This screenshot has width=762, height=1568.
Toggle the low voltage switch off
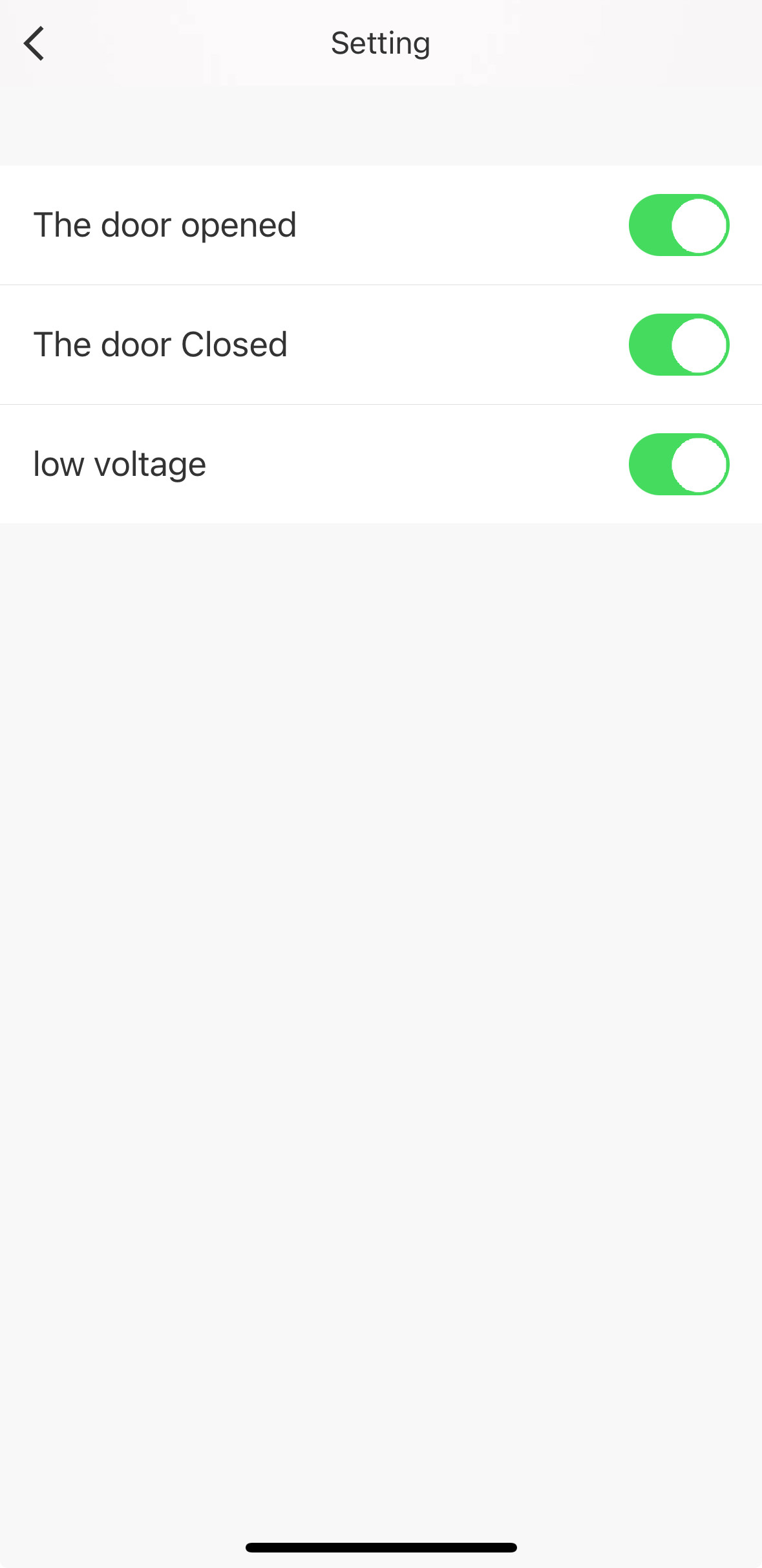pyautogui.click(x=679, y=464)
